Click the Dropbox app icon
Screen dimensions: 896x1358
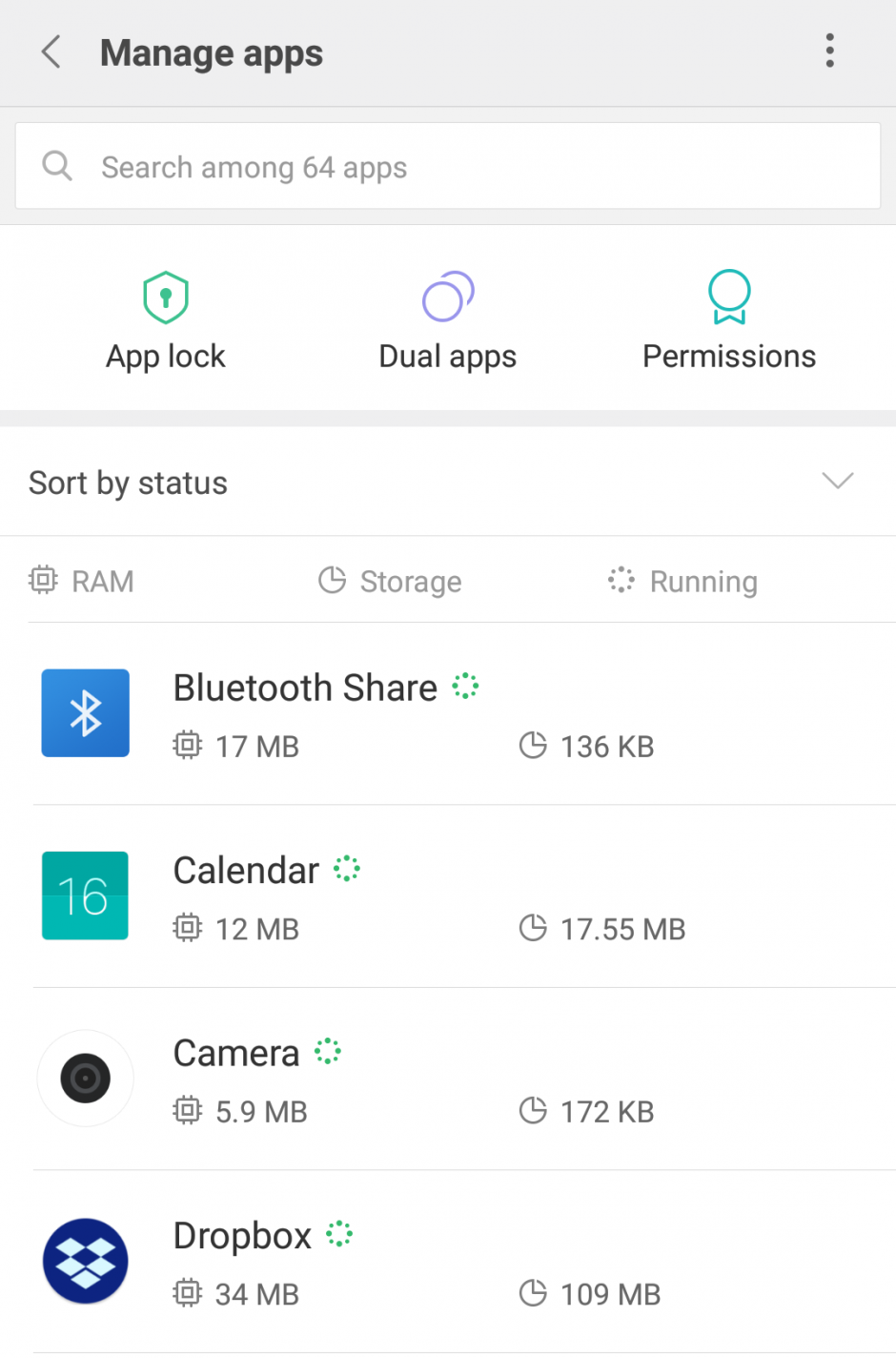pyautogui.click(x=85, y=1261)
